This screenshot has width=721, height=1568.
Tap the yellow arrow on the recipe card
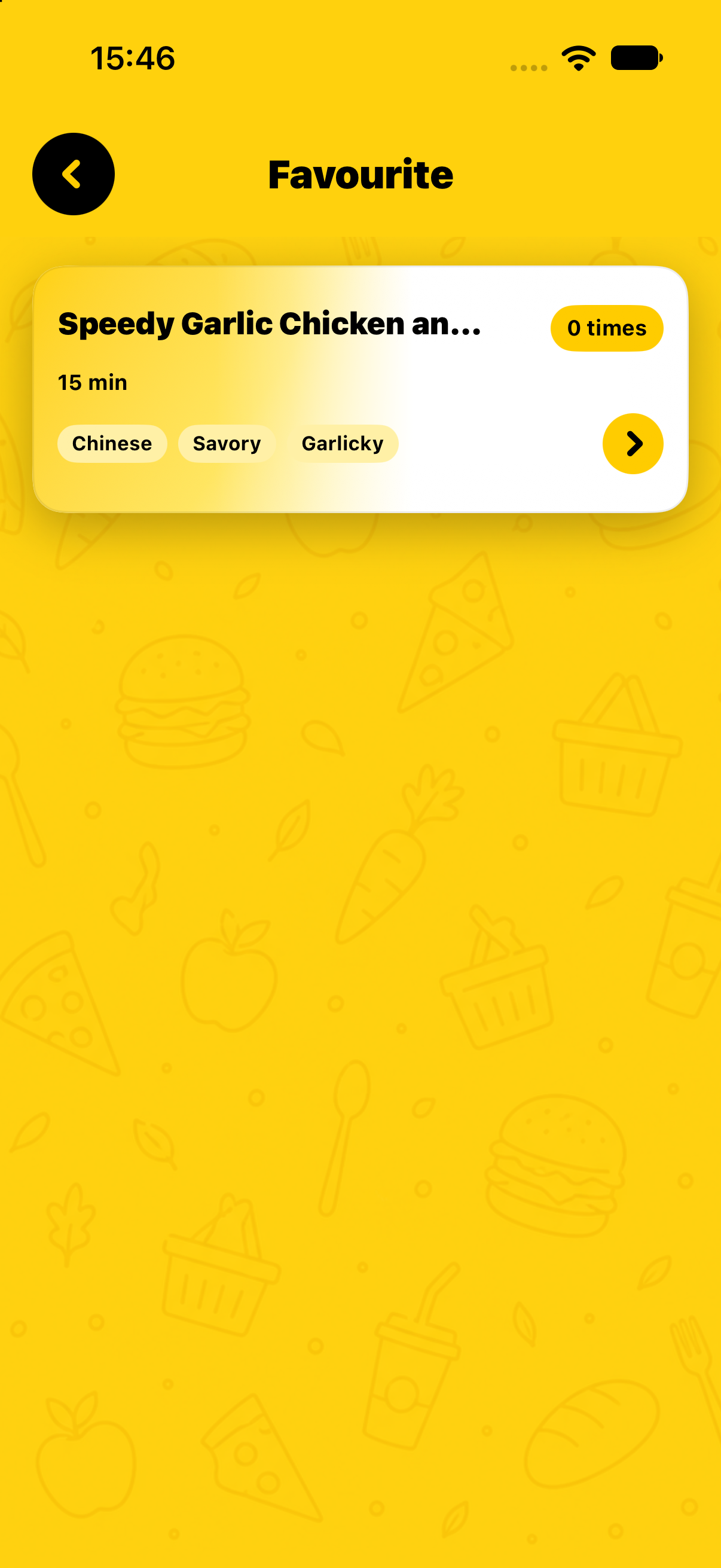coord(633,444)
